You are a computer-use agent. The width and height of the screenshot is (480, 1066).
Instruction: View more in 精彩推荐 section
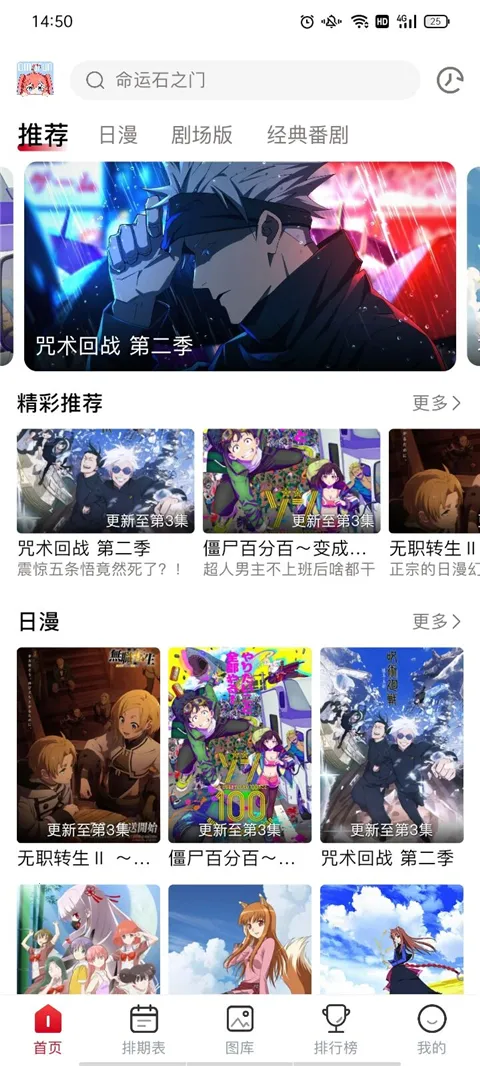pos(437,403)
